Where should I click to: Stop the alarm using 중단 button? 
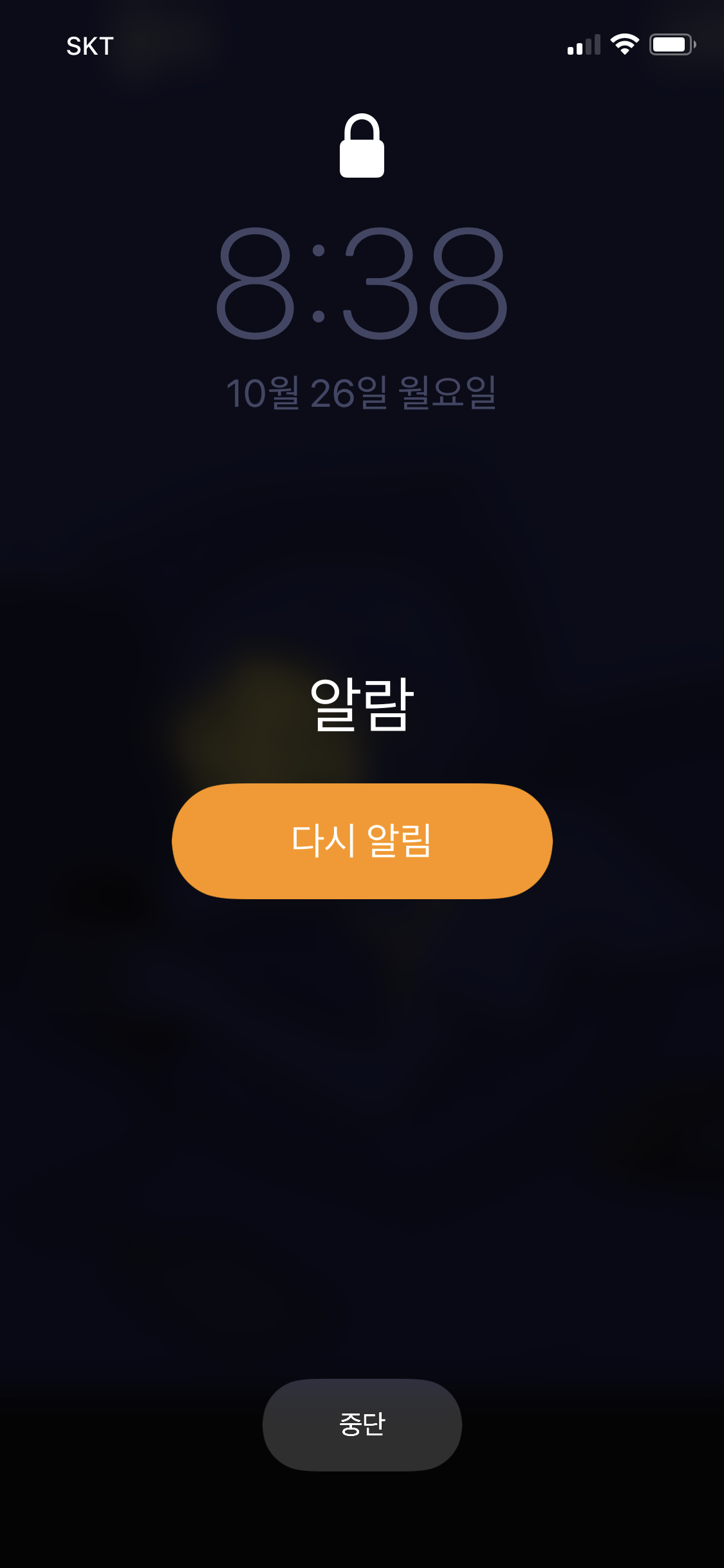tap(362, 1424)
